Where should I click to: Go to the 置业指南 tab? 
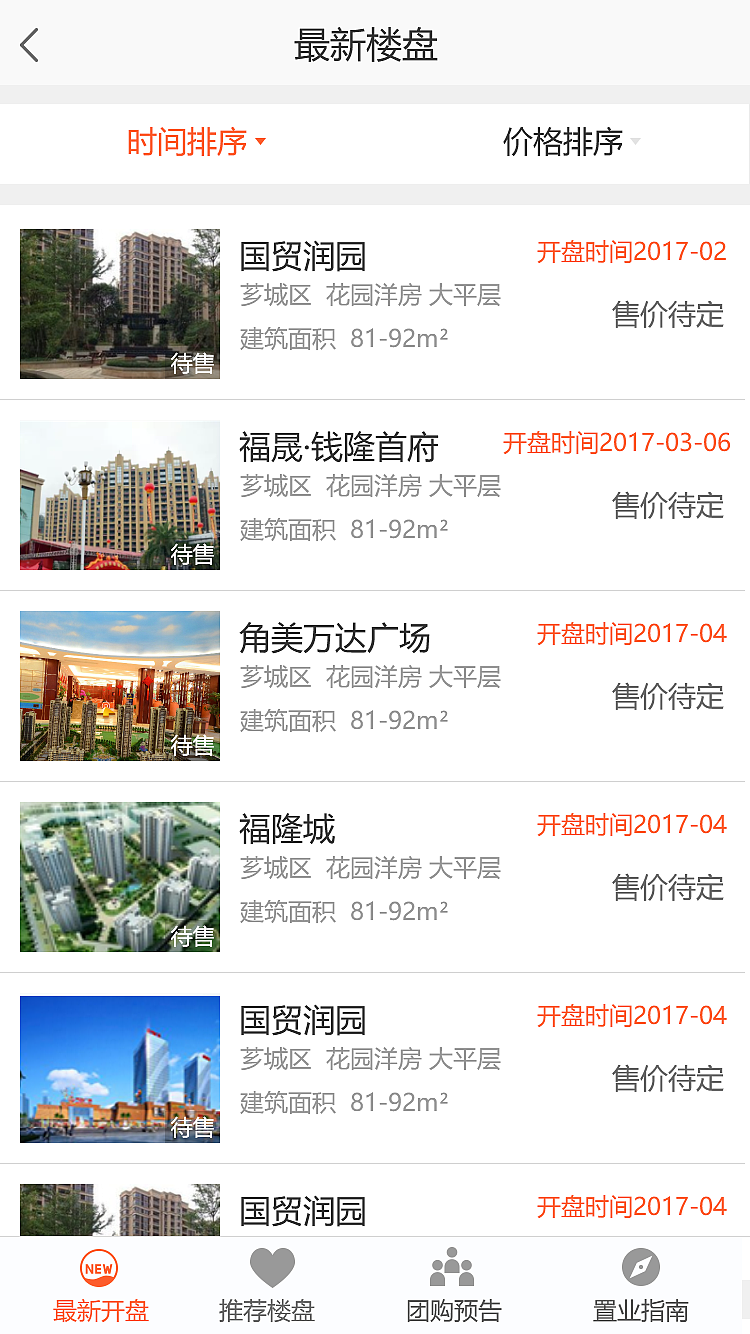[640, 1285]
